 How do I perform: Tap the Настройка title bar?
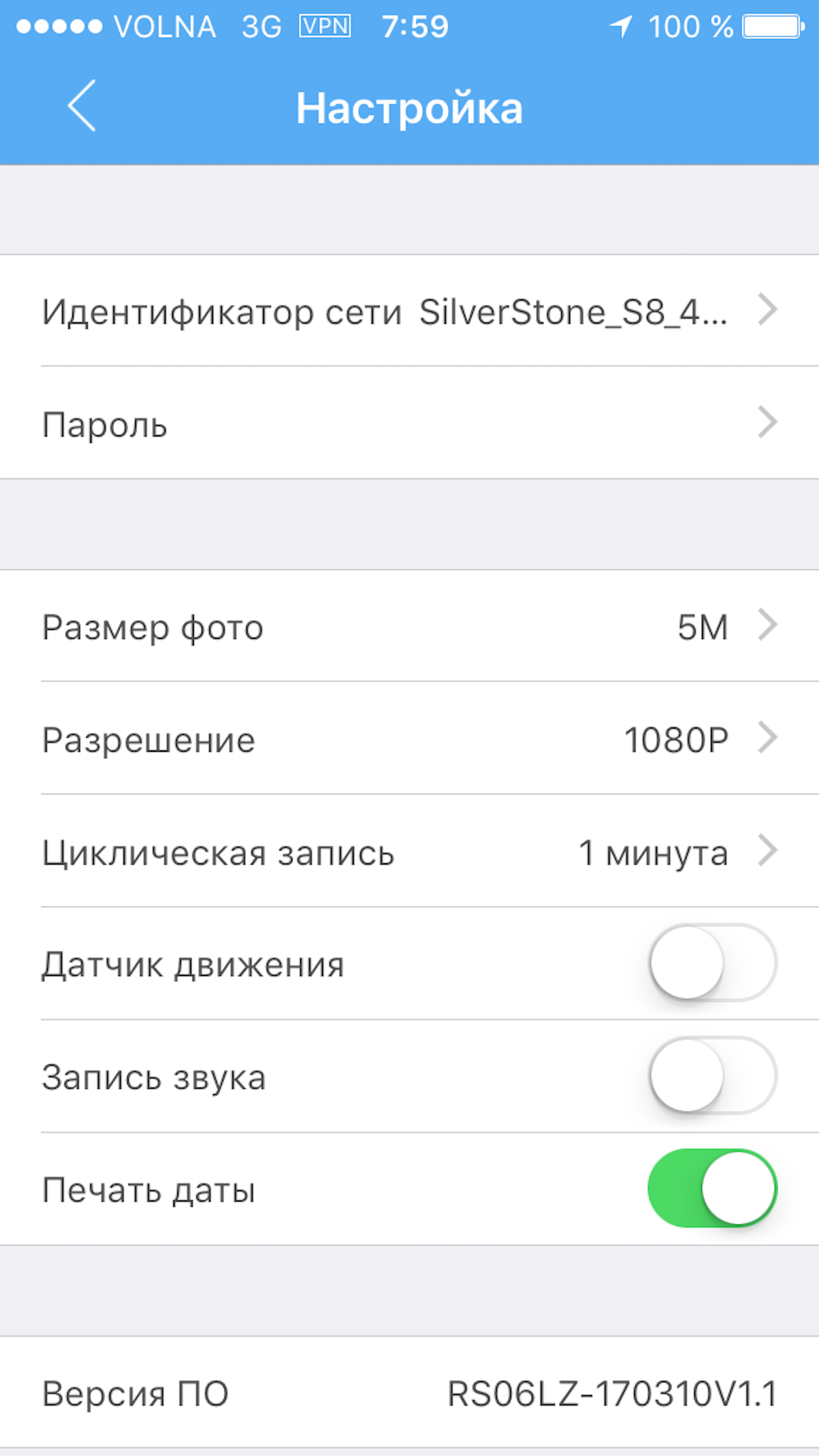point(409,107)
